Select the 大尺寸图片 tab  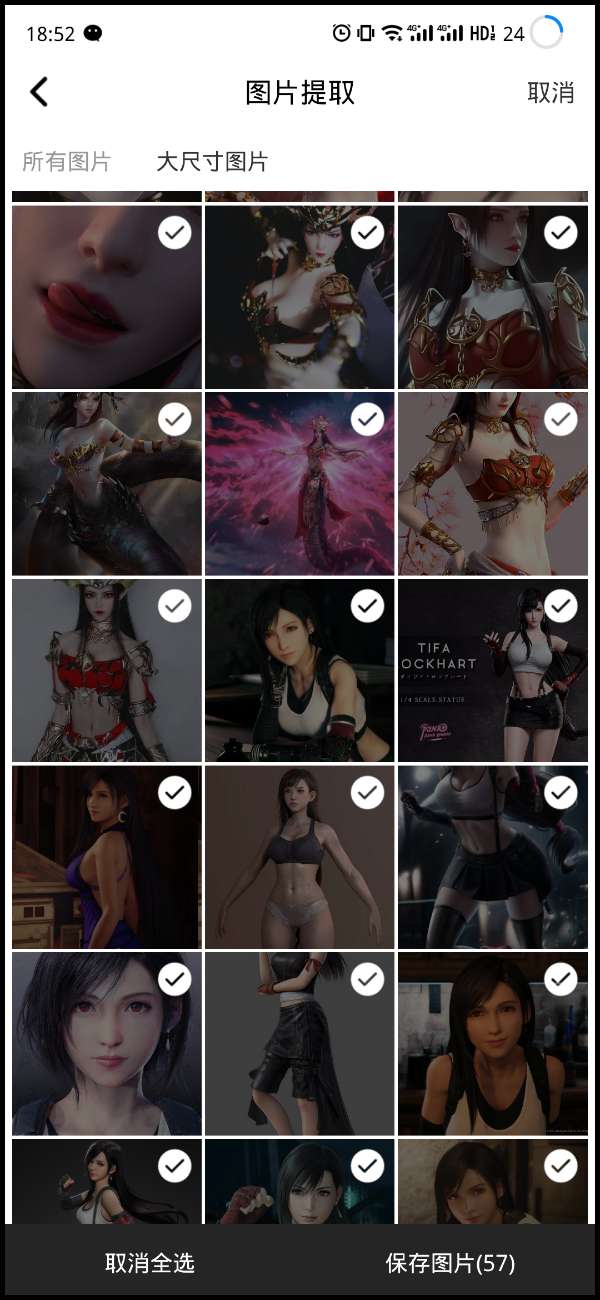[x=212, y=162]
